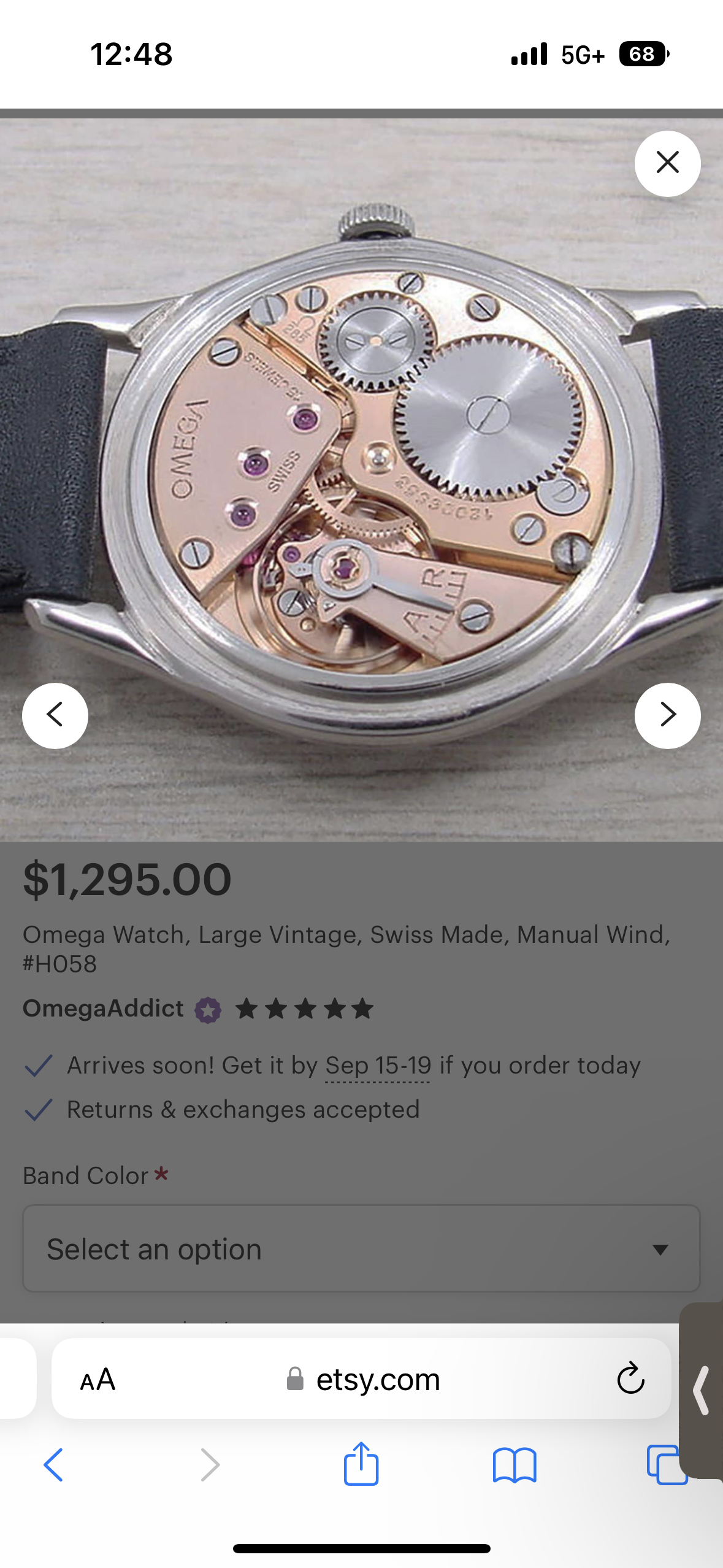The height and width of the screenshot is (1568, 723).
Task: Close the product image viewer
Action: [x=667, y=163]
